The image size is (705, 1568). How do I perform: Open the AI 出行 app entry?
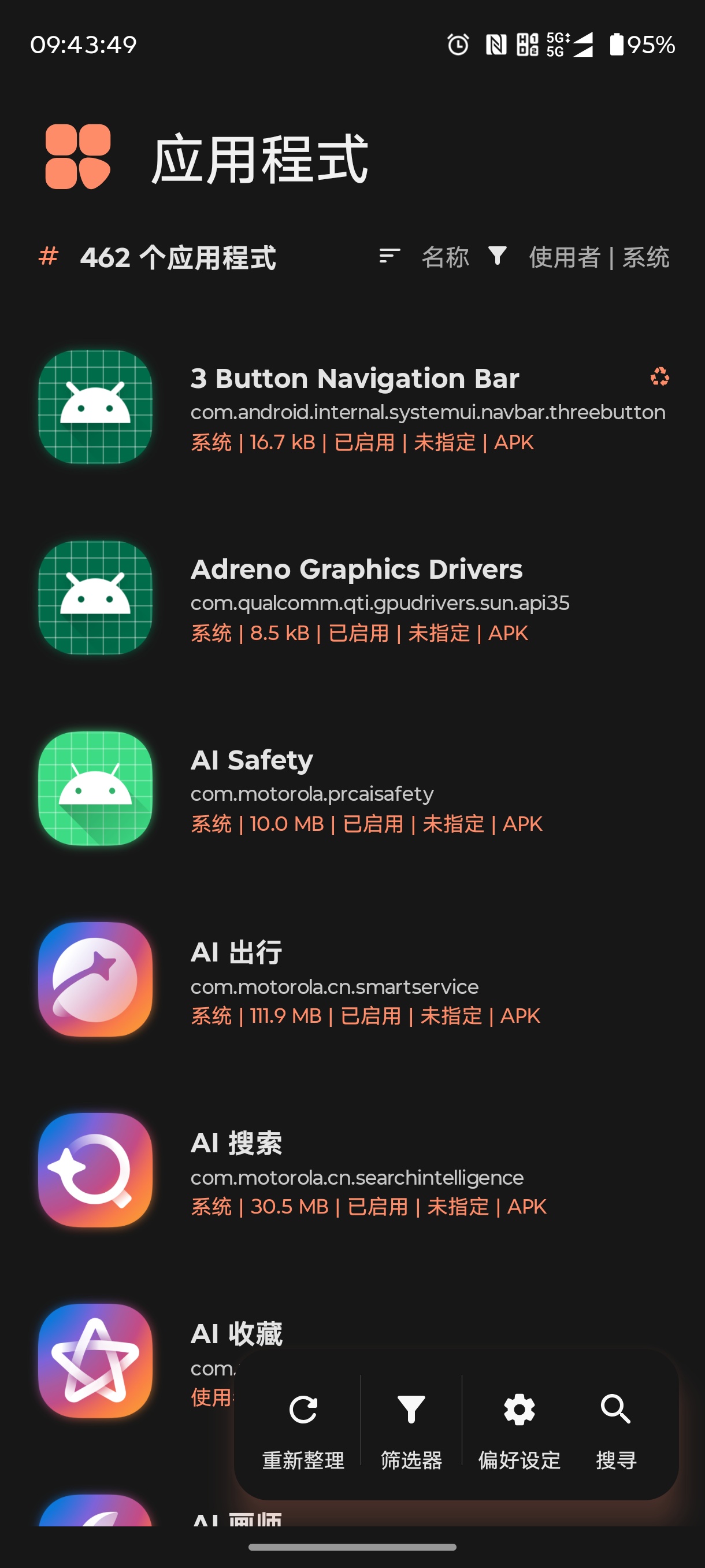353,979
